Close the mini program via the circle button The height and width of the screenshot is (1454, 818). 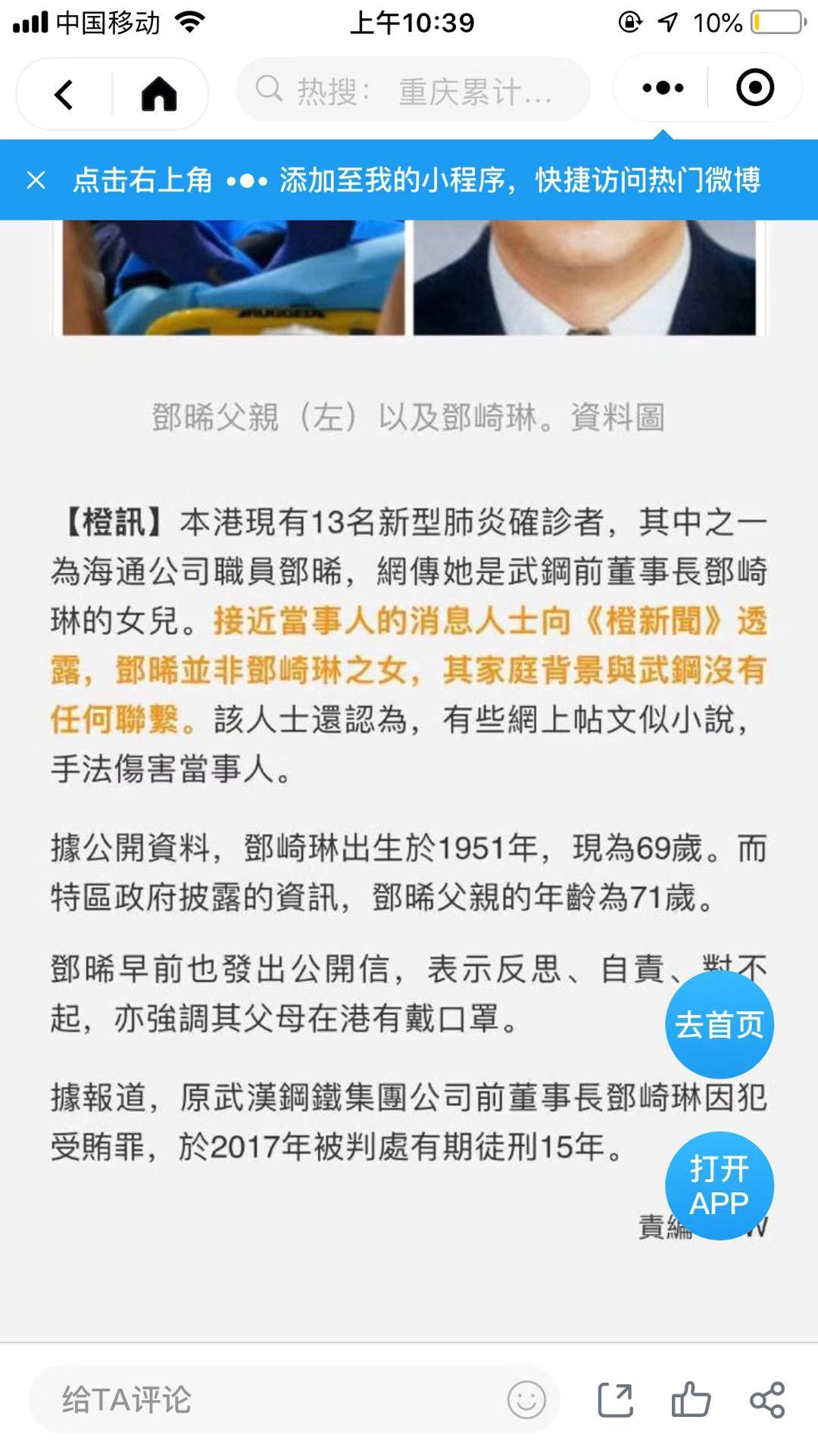coord(754,89)
